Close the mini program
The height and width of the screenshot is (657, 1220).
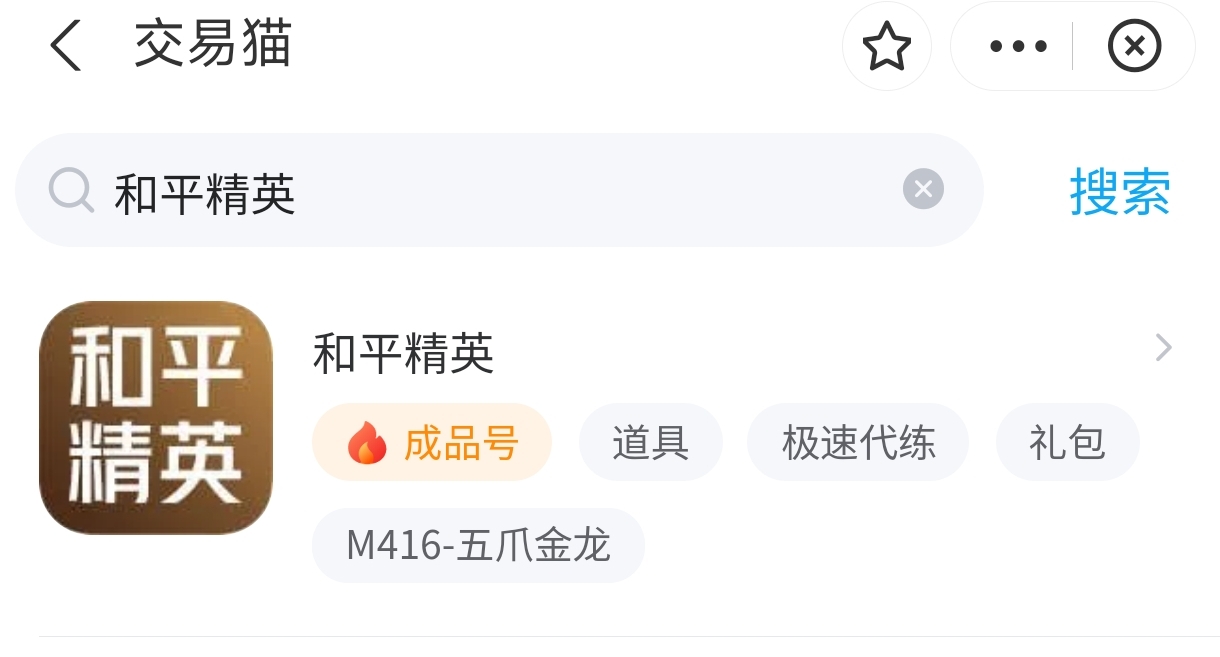click(x=1135, y=47)
